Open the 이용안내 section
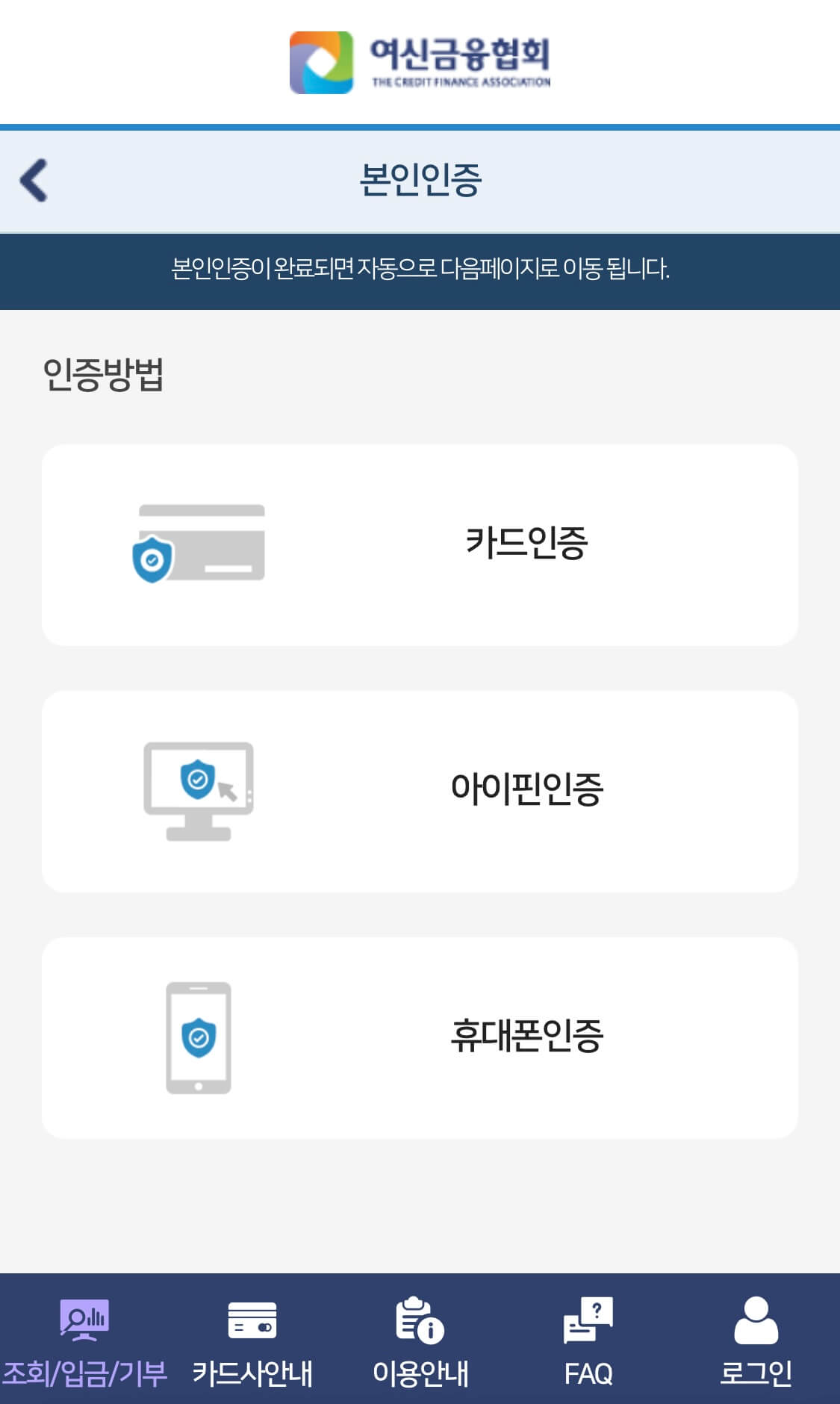 tap(420, 1367)
